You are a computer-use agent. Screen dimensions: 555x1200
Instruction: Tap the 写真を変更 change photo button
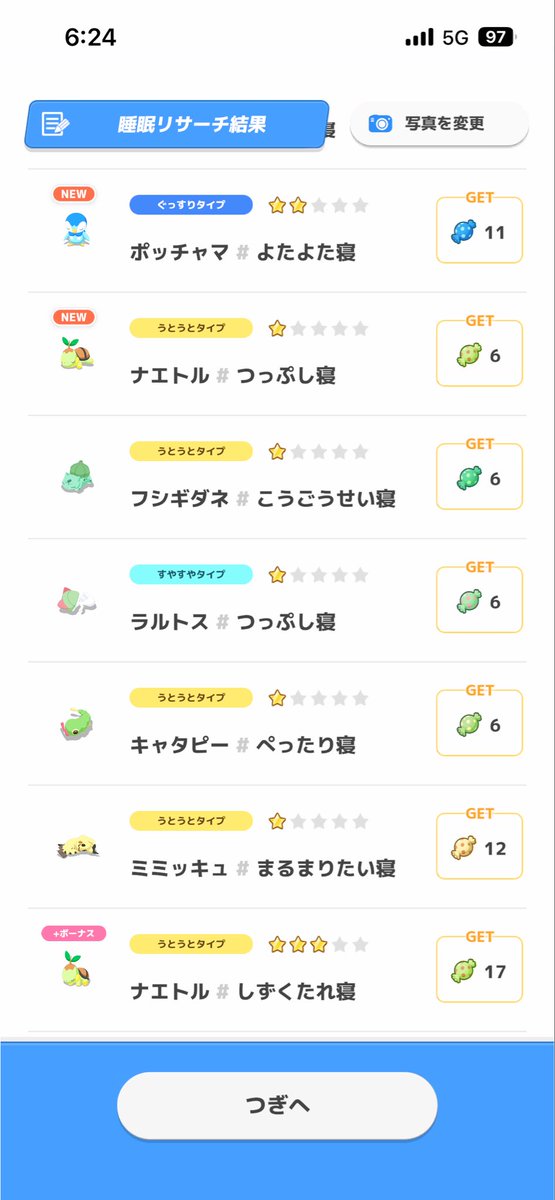(439, 124)
